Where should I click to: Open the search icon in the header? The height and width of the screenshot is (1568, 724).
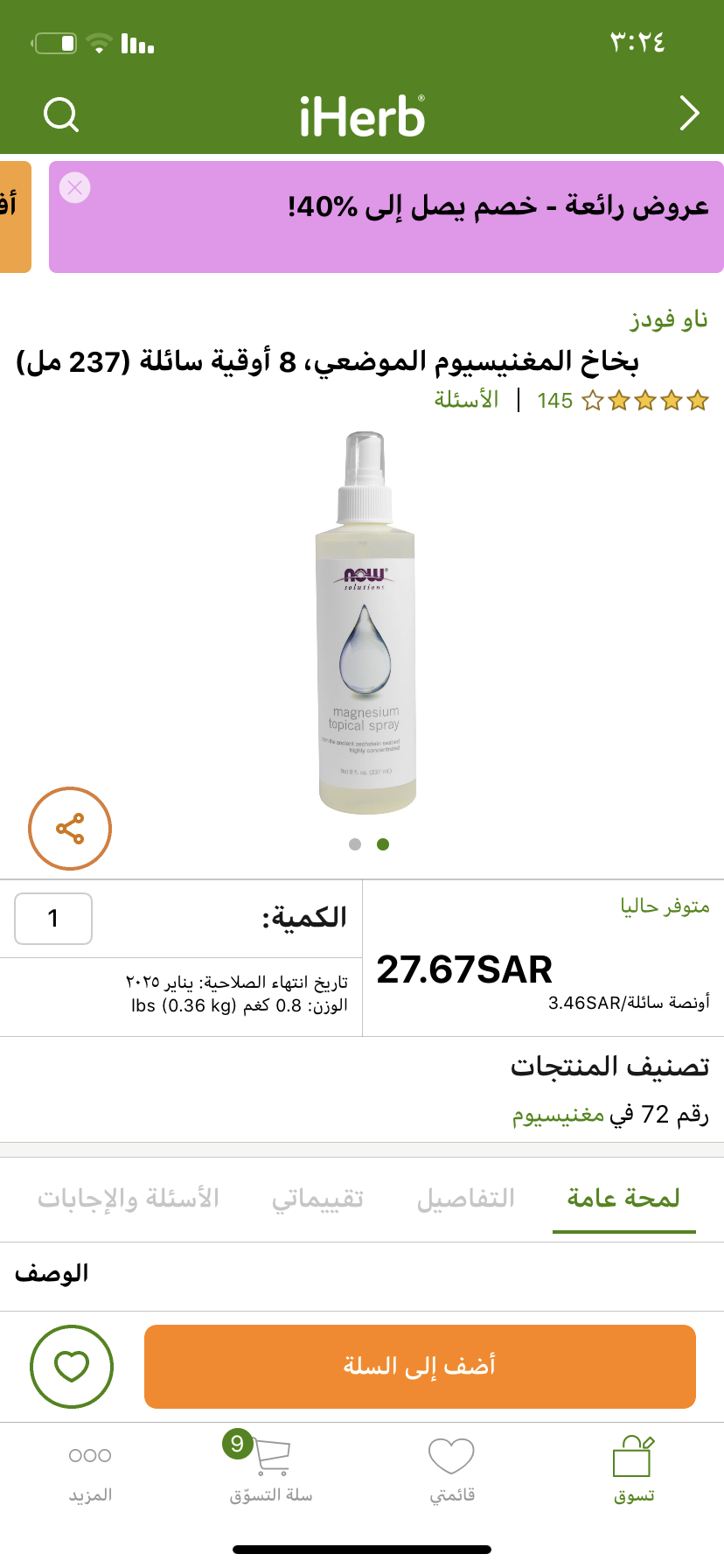click(61, 115)
